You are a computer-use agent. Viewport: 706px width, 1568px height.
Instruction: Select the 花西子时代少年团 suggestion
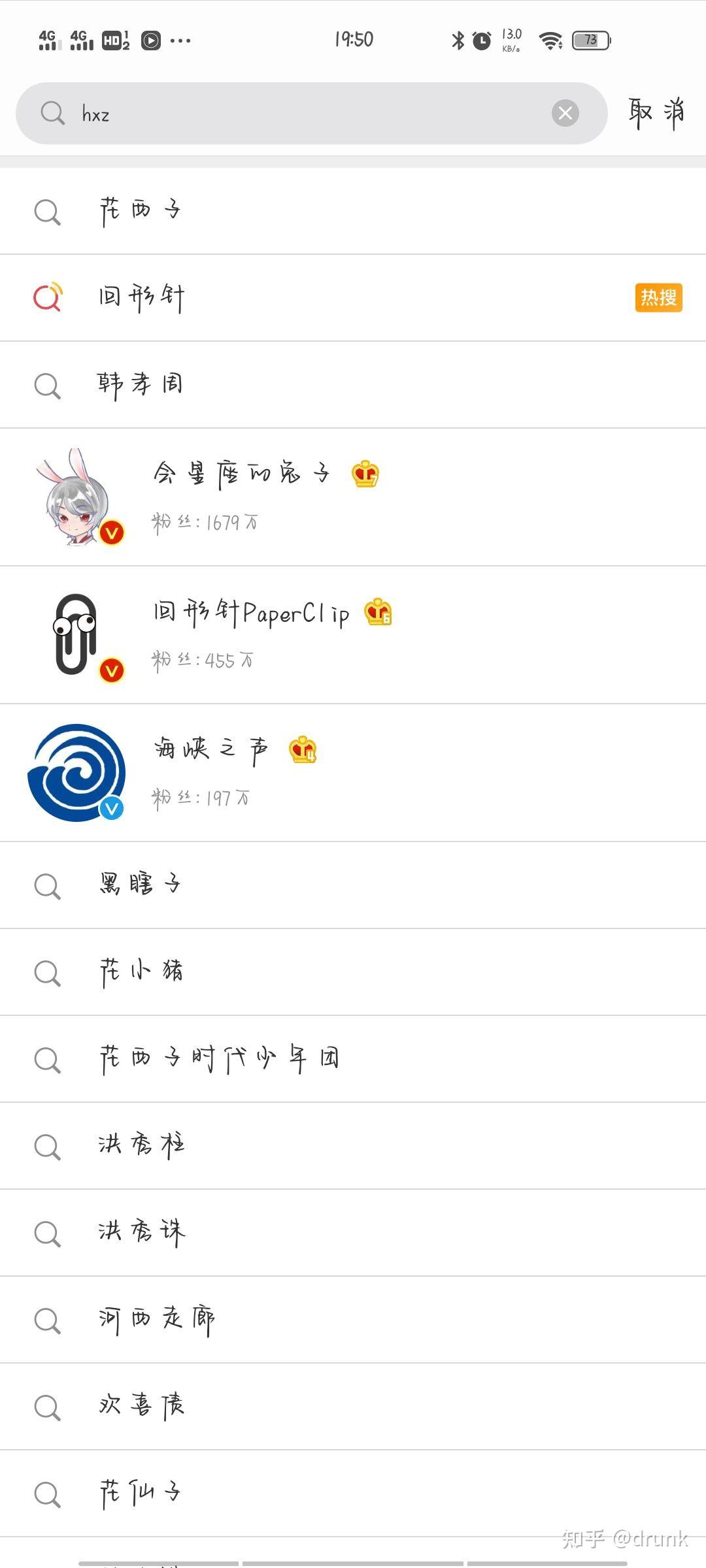pos(216,1058)
